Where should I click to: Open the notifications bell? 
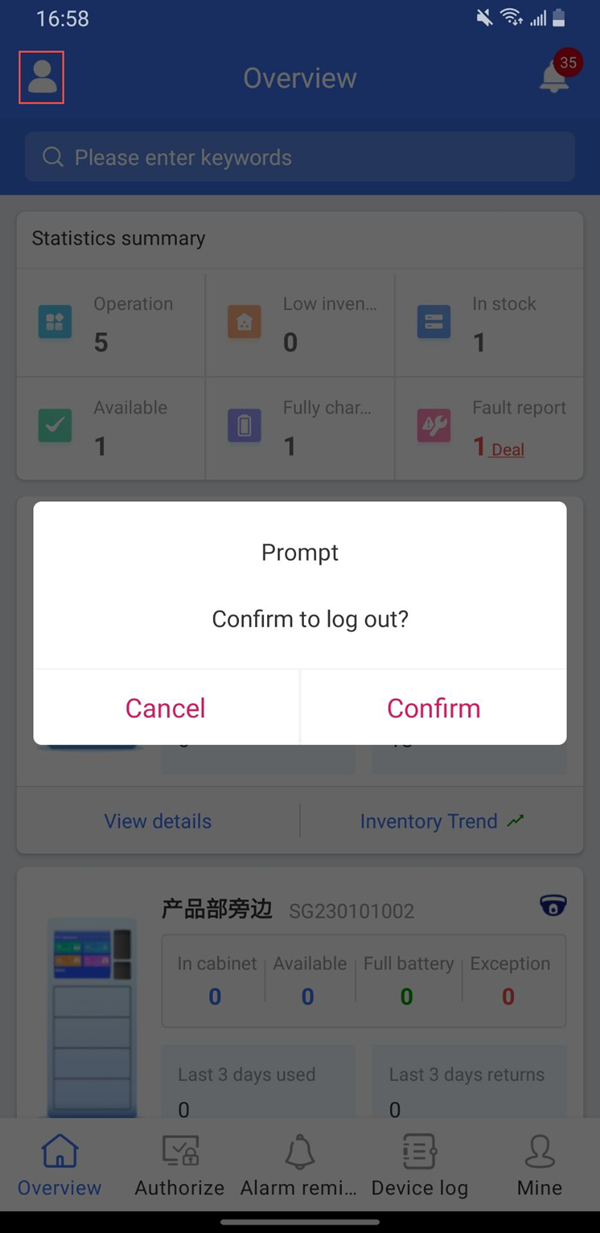coord(555,77)
